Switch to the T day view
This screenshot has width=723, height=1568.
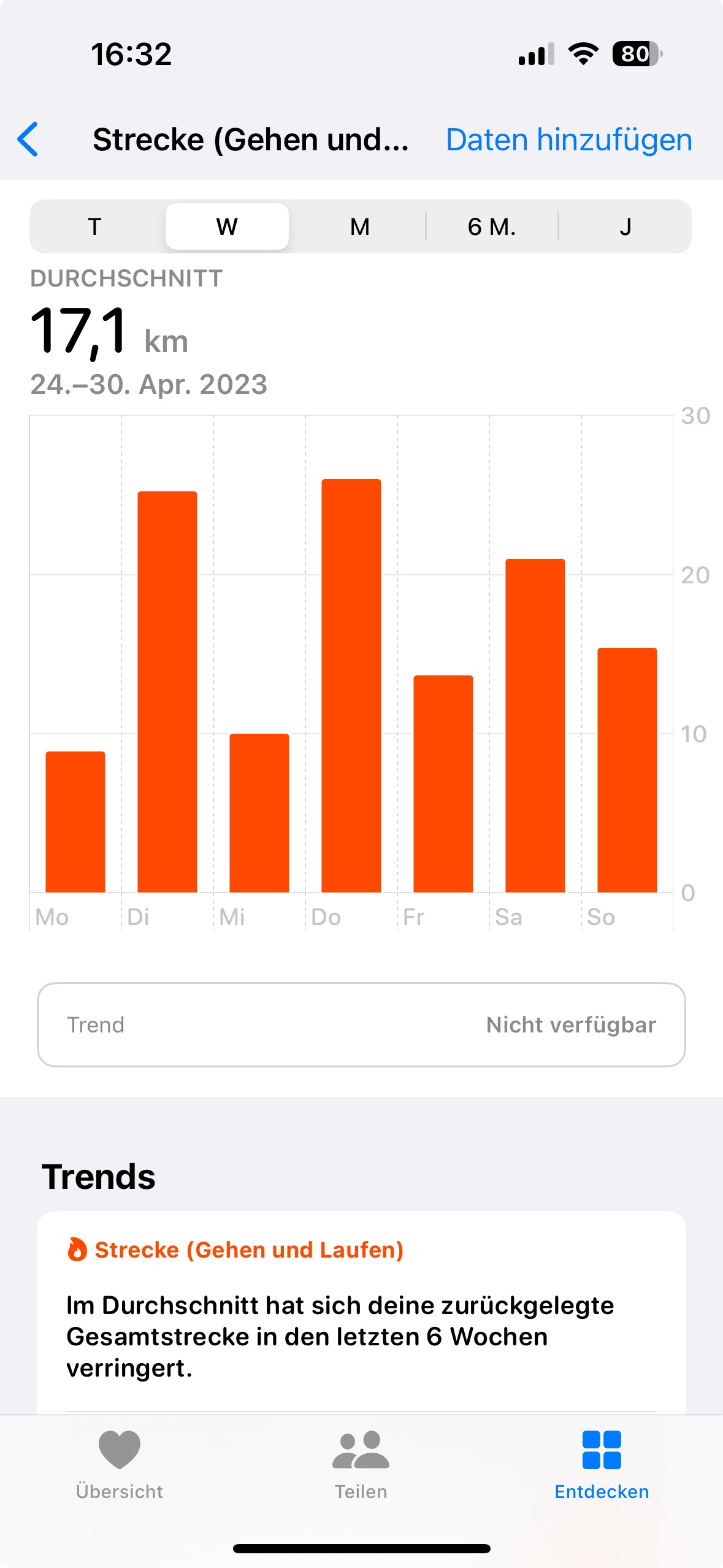click(x=95, y=226)
